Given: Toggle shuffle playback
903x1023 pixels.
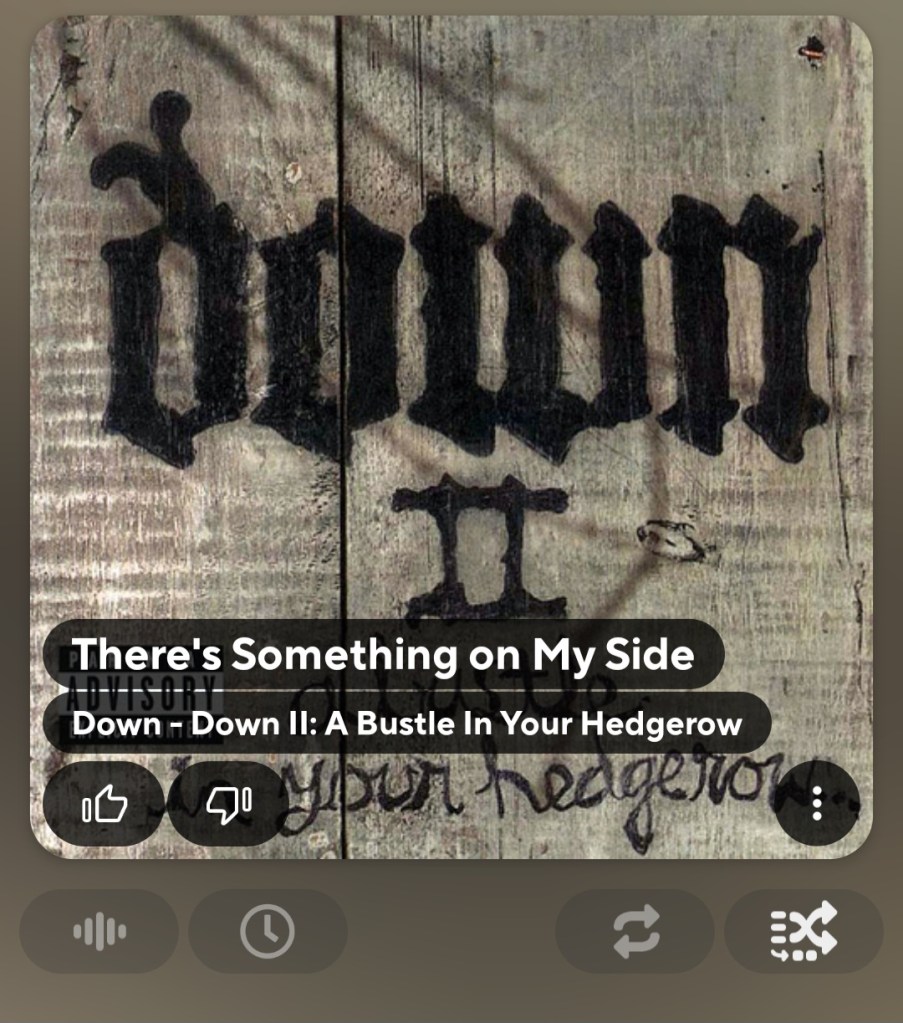Looking at the screenshot, I should coord(803,932).
